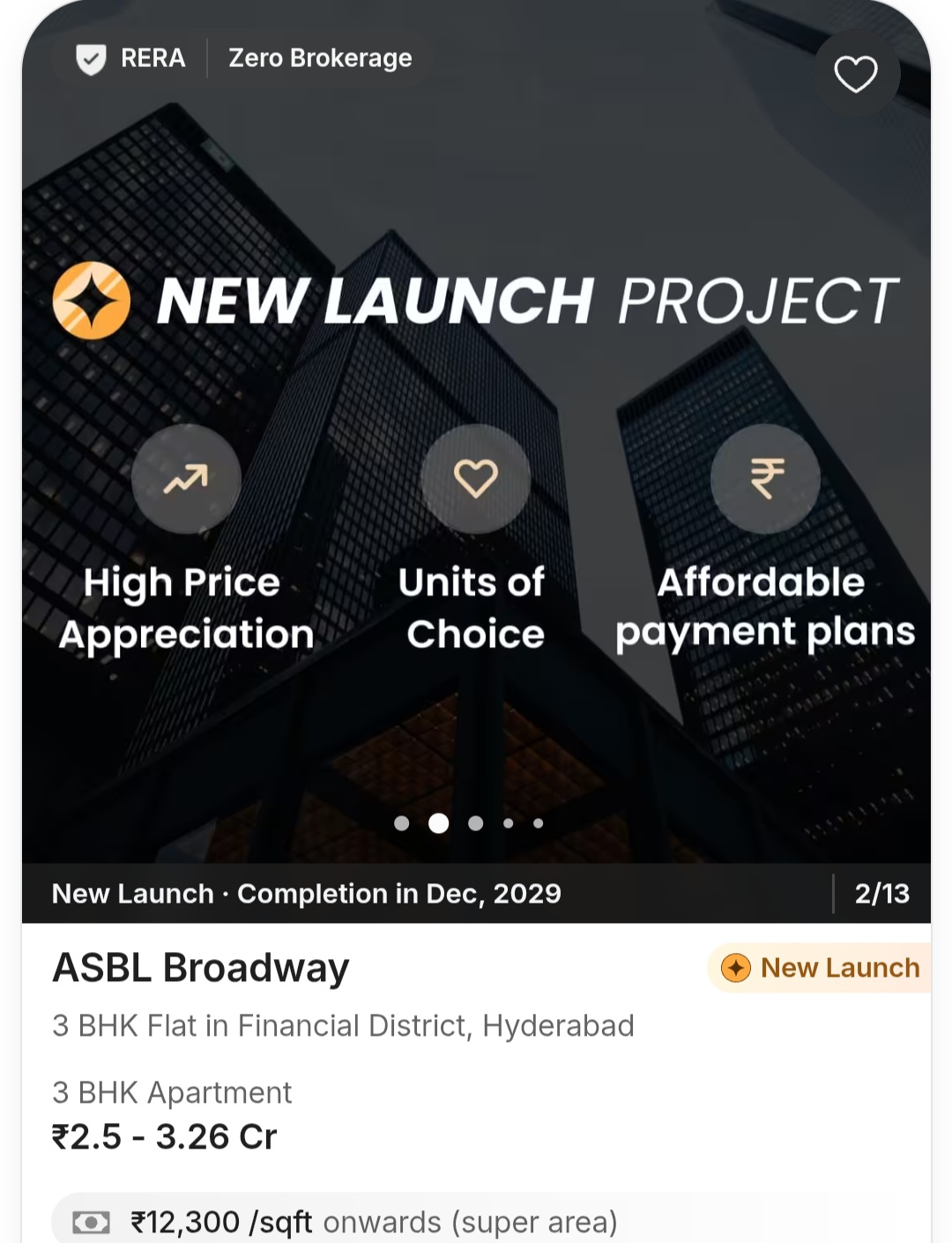Click the cash icon beside price per sqft
Screen dimensions: 952x1243
tap(91, 1222)
